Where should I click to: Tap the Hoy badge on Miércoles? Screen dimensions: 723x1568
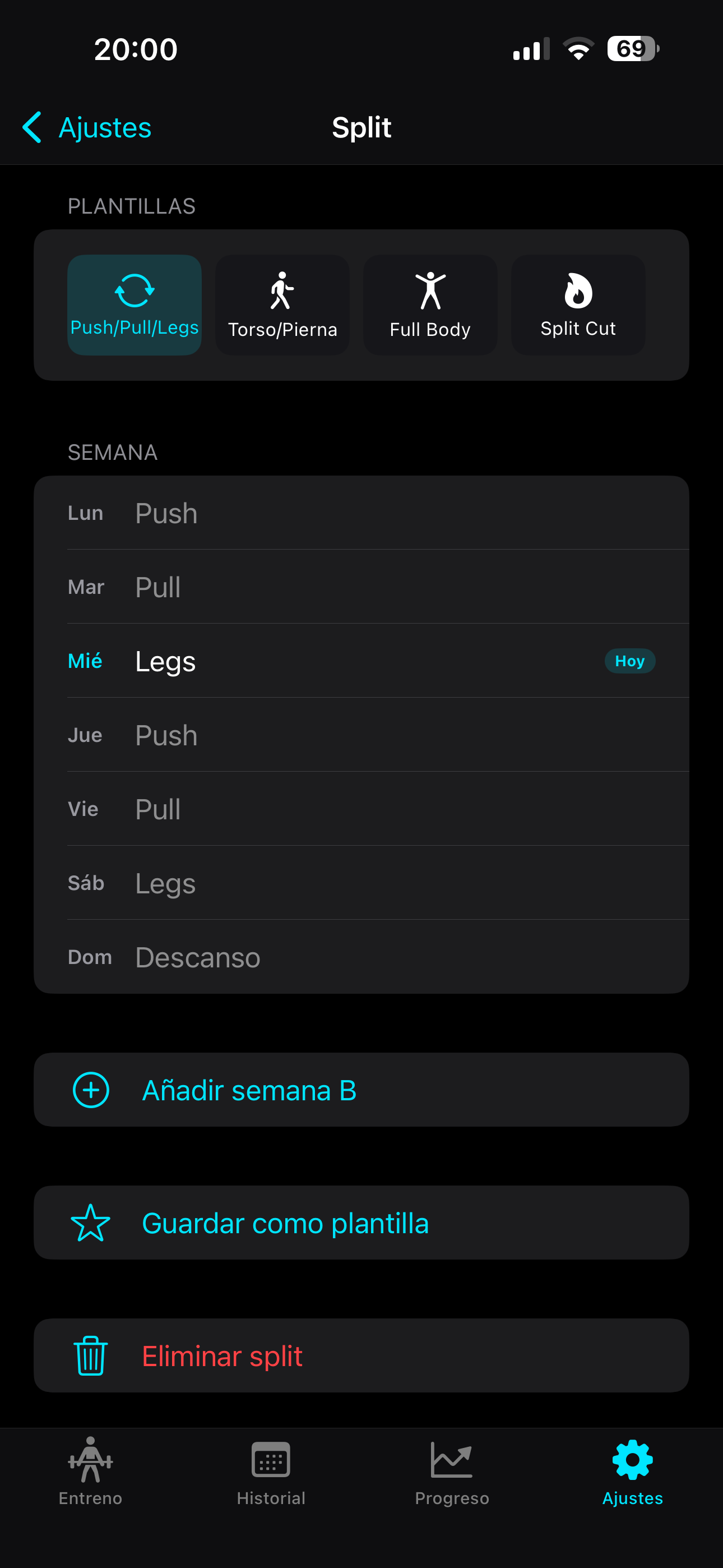tap(630, 661)
